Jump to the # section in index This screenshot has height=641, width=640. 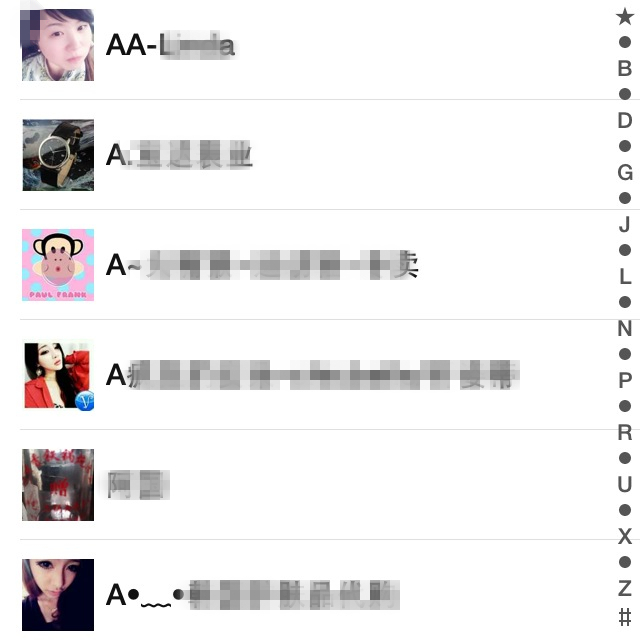pyautogui.click(x=625, y=617)
